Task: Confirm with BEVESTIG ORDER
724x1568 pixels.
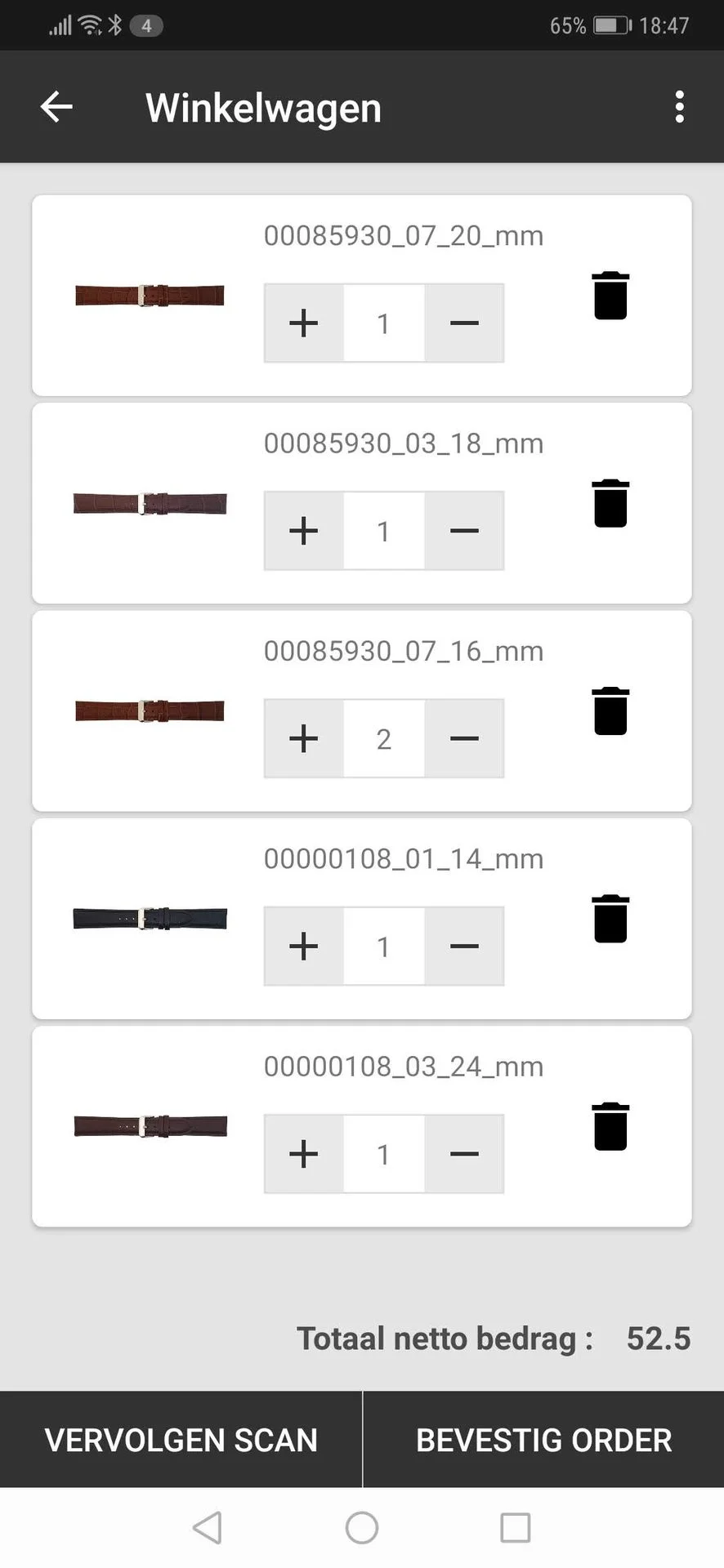Action: point(543,1440)
